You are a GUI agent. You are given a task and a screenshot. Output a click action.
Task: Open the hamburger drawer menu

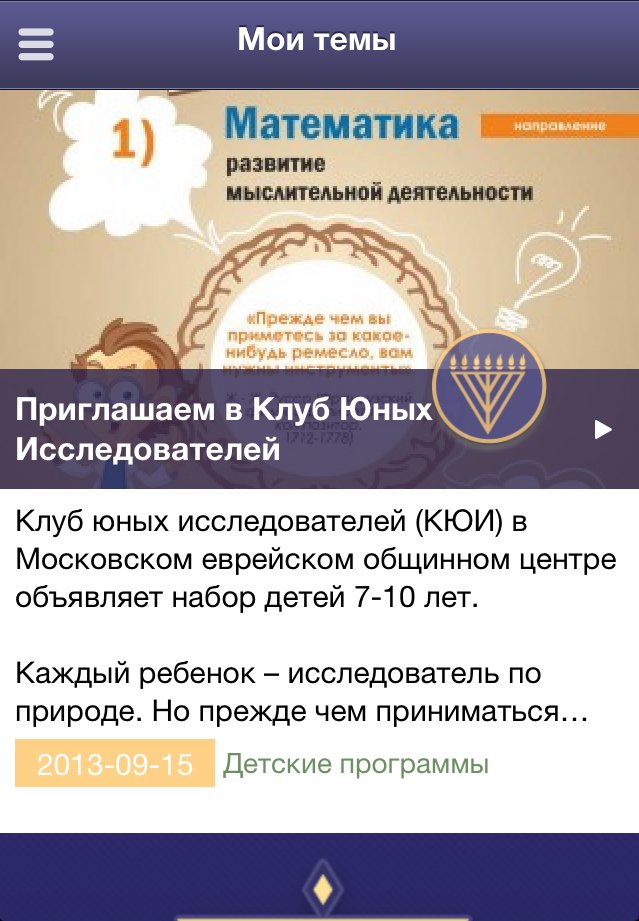36,44
